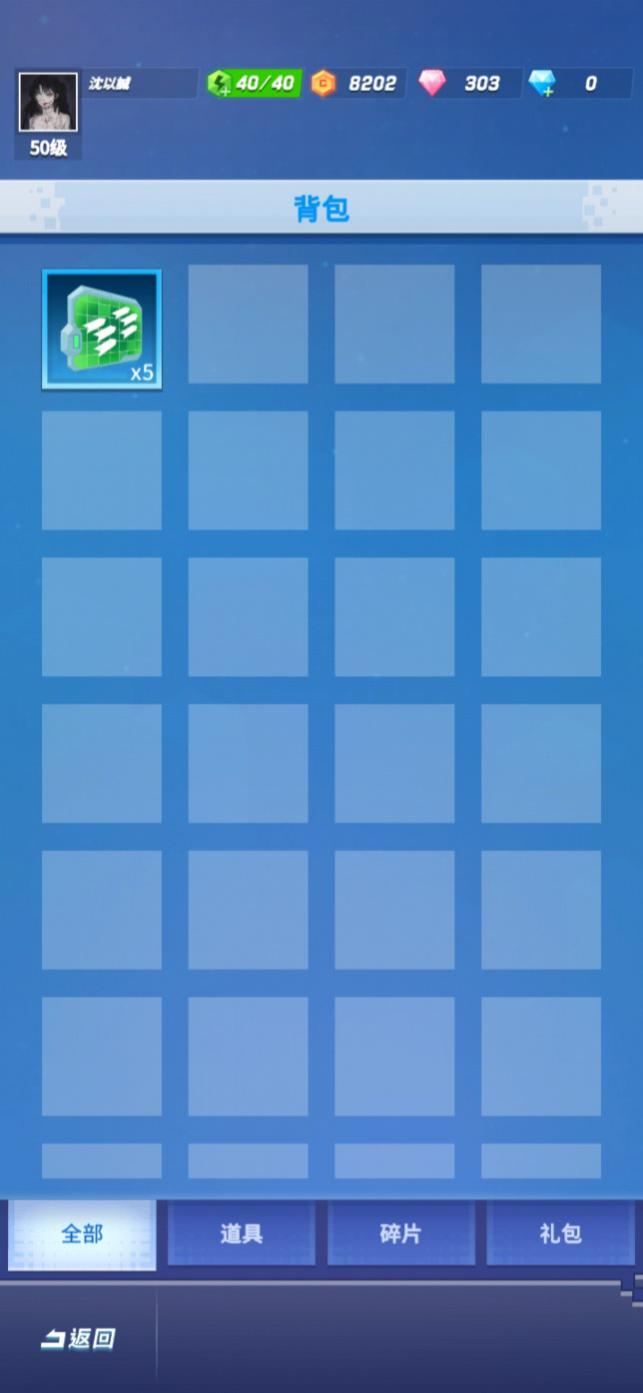Open the green item with x5 count

click(x=101, y=329)
